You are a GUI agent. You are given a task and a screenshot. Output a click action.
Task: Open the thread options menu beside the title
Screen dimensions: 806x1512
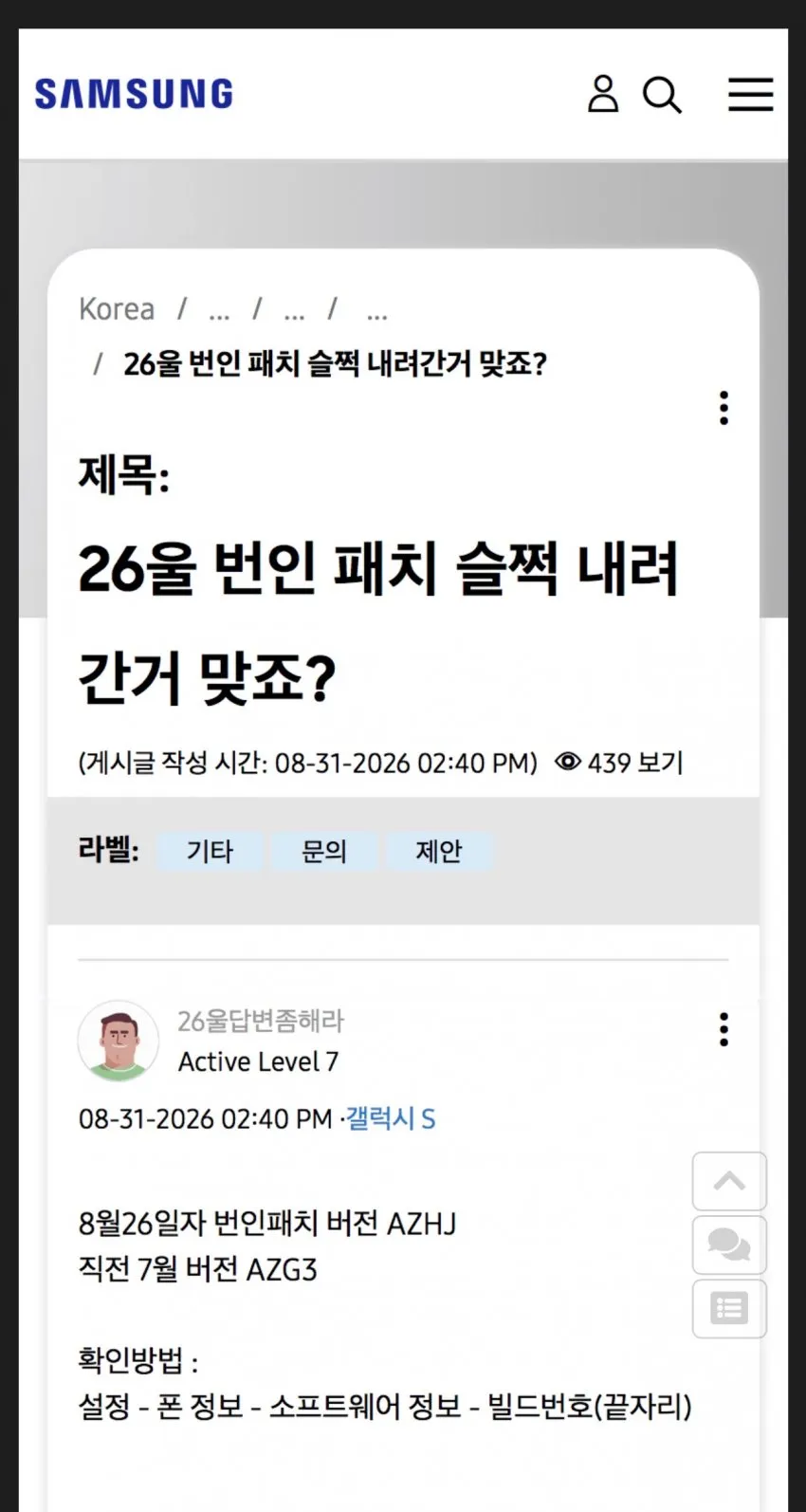(x=724, y=408)
